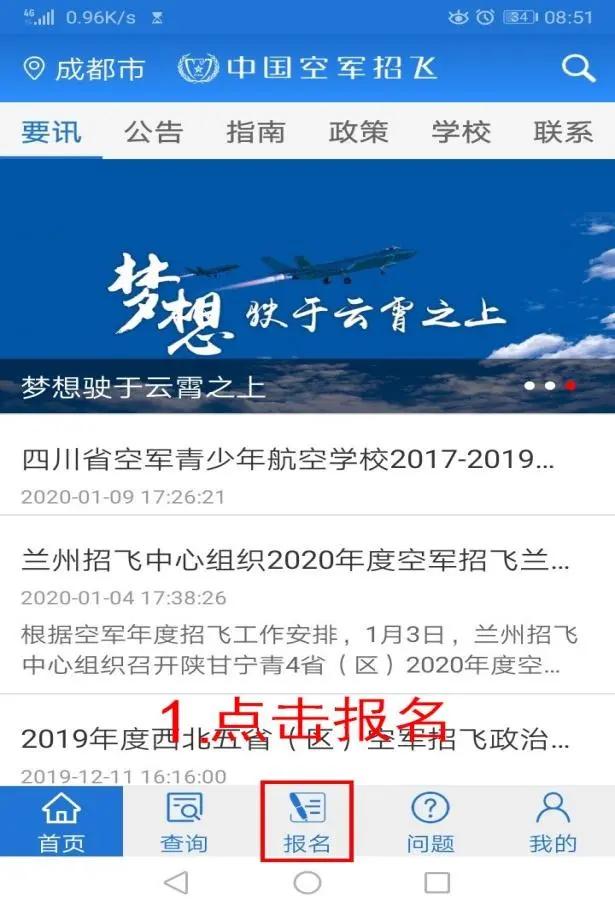
Task: Open the 四川省空军青少年航空学校 news item
Action: pyautogui.click(x=288, y=461)
